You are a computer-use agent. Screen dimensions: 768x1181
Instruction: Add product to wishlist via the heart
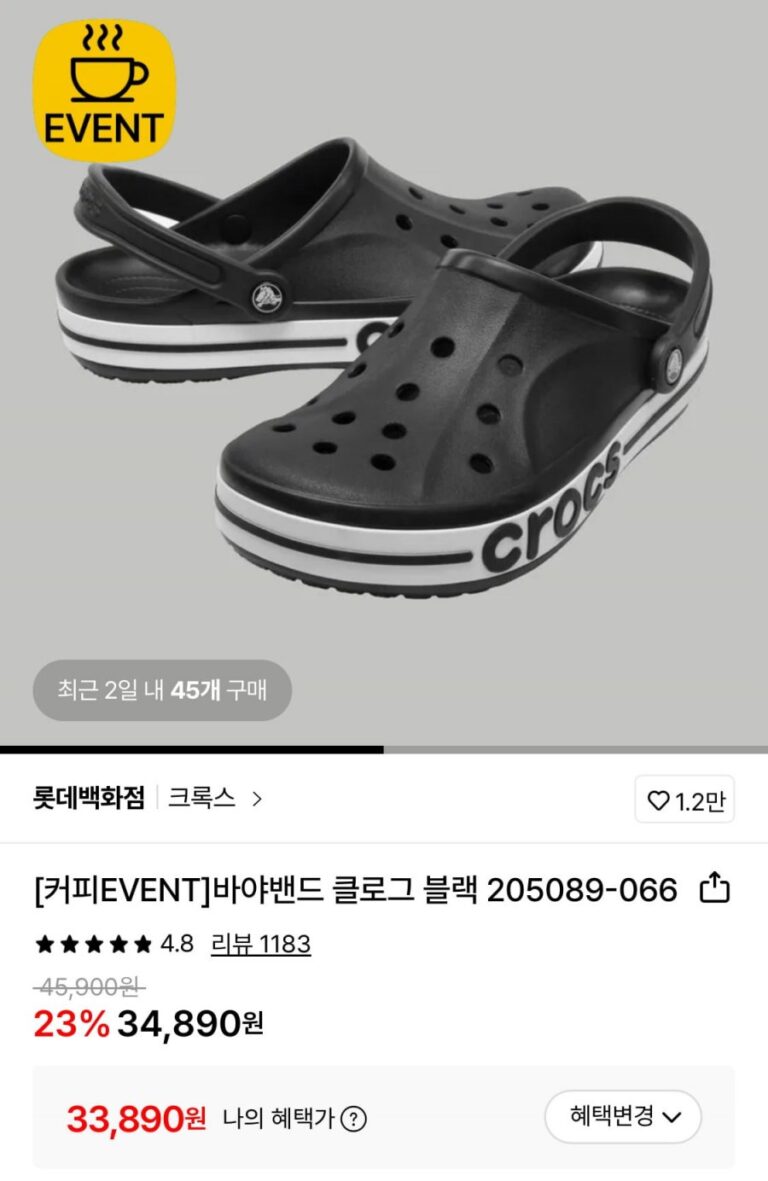[658, 801]
